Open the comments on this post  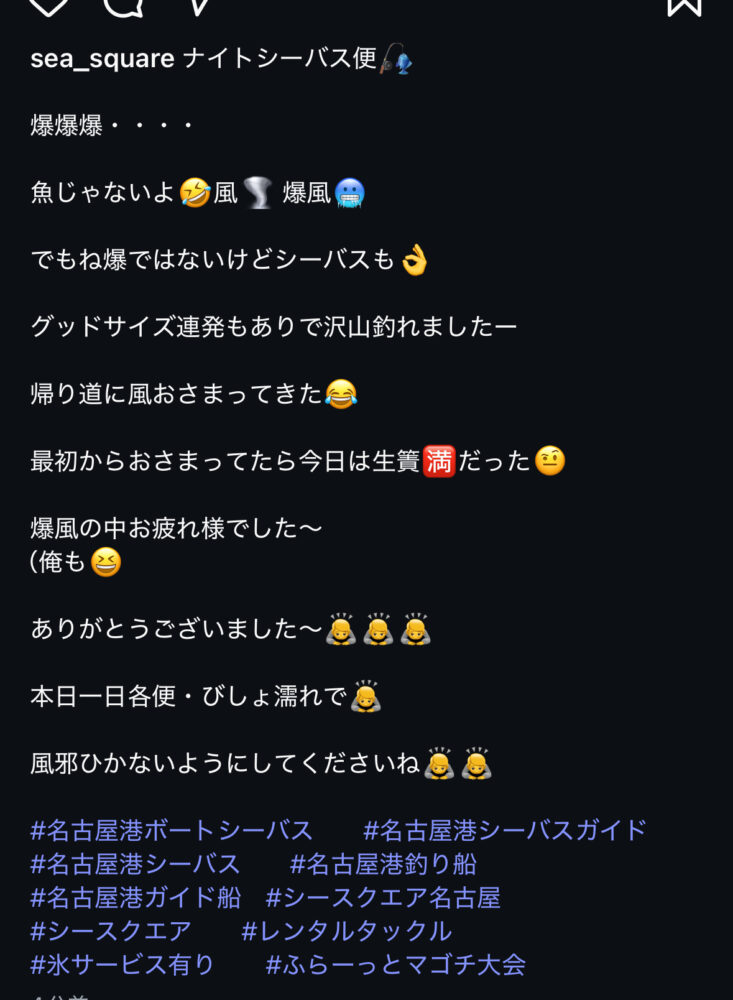tap(123, 5)
